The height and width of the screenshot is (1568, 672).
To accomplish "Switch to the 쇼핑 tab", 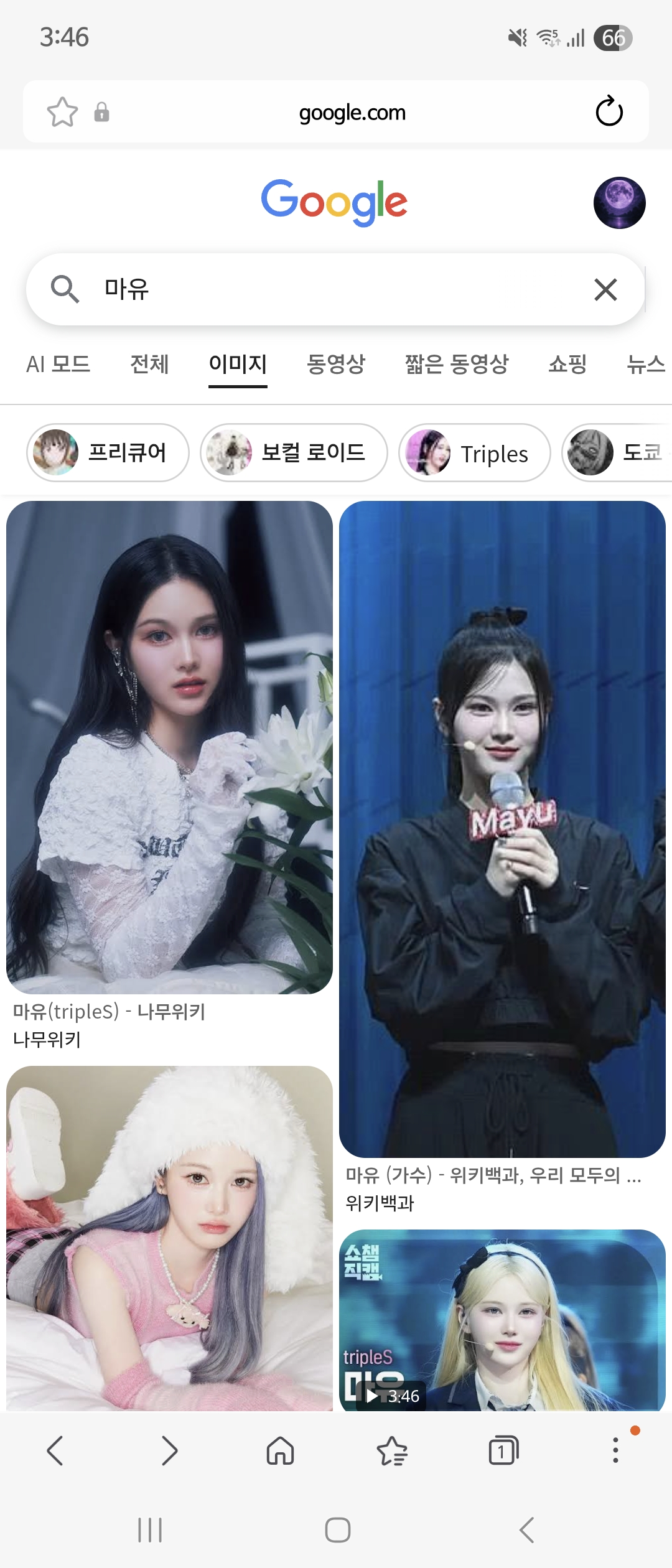I will pos(567,364).
